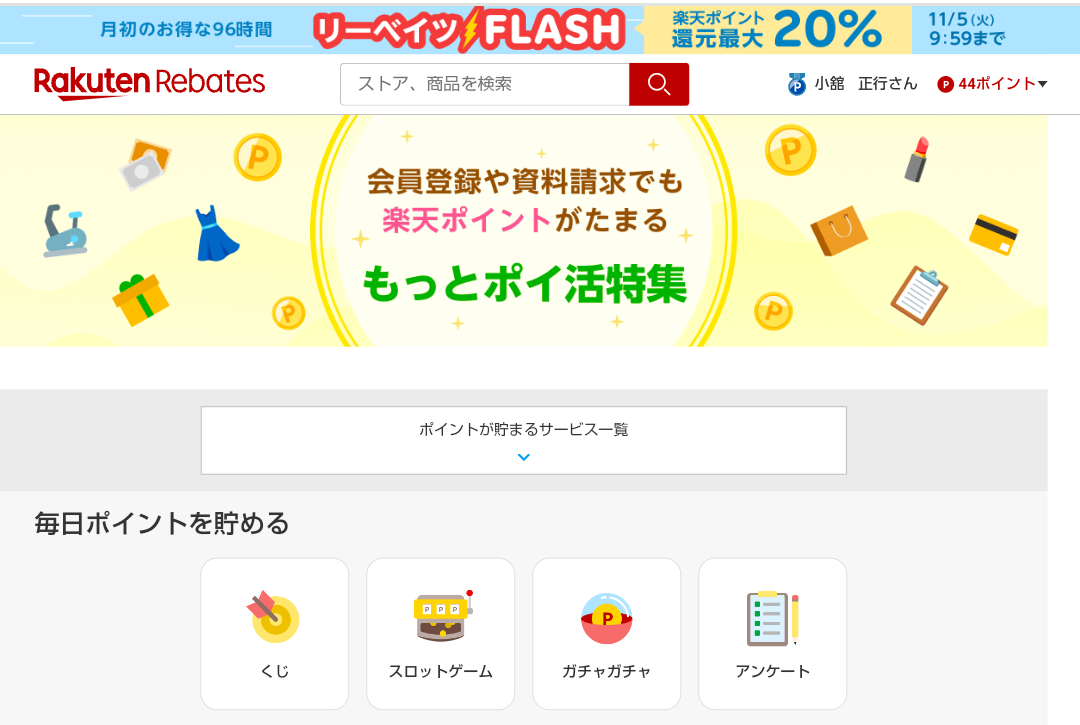Open the Rebates FLASH 20% promo banner

[x=540, y=30]
